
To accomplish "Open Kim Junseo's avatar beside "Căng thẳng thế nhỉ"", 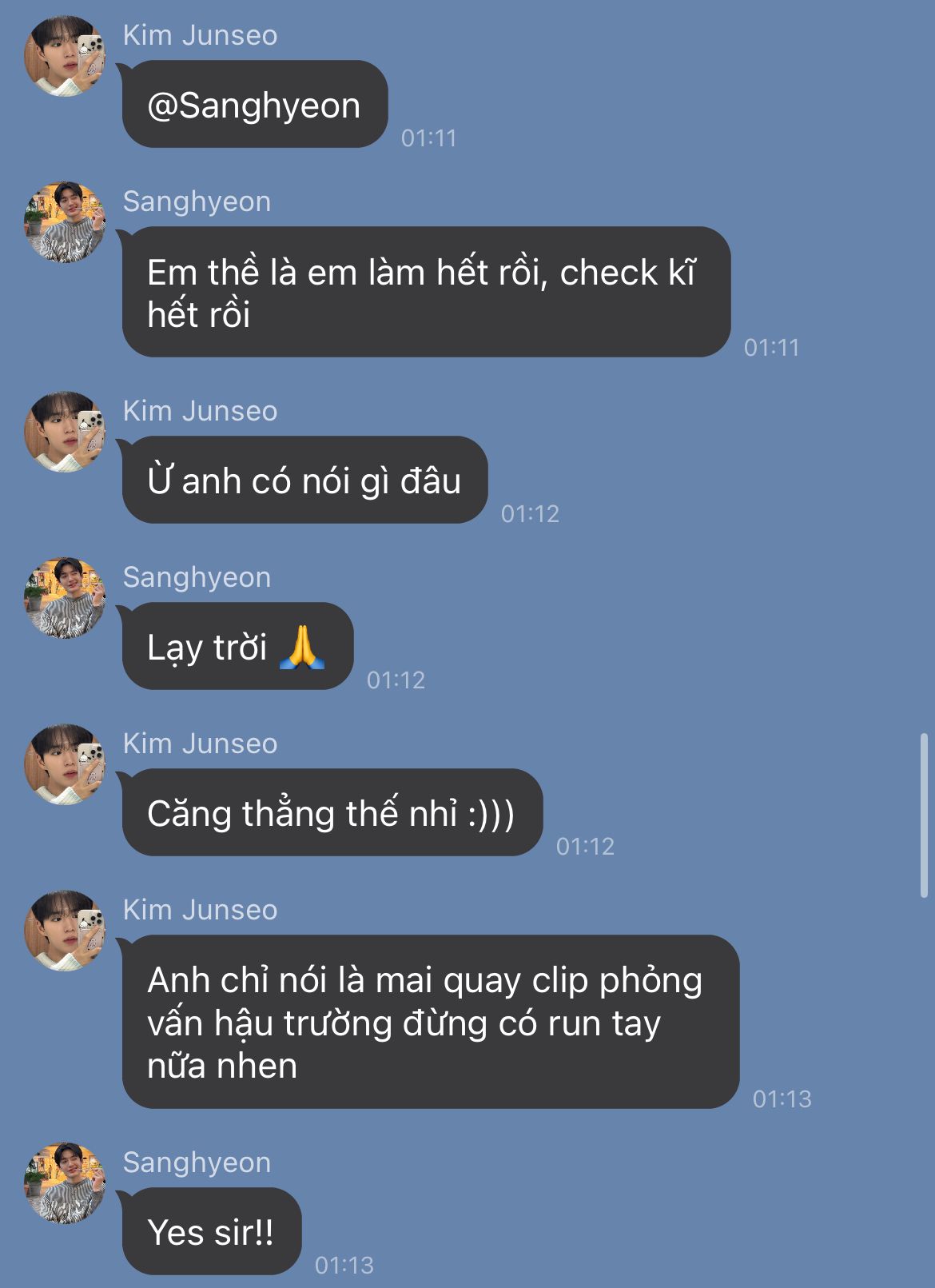I will 65,764.
